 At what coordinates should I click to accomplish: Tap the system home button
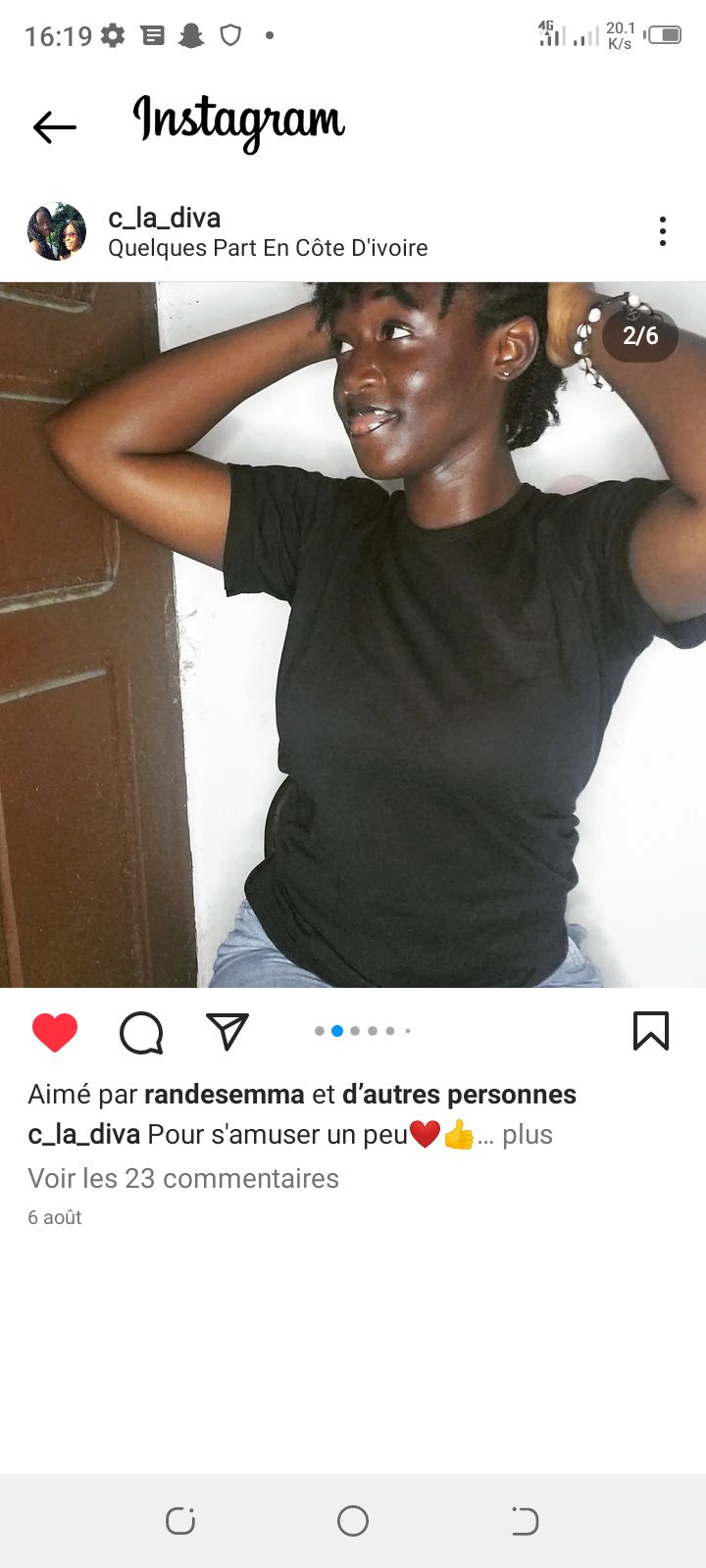[353, 1521]
